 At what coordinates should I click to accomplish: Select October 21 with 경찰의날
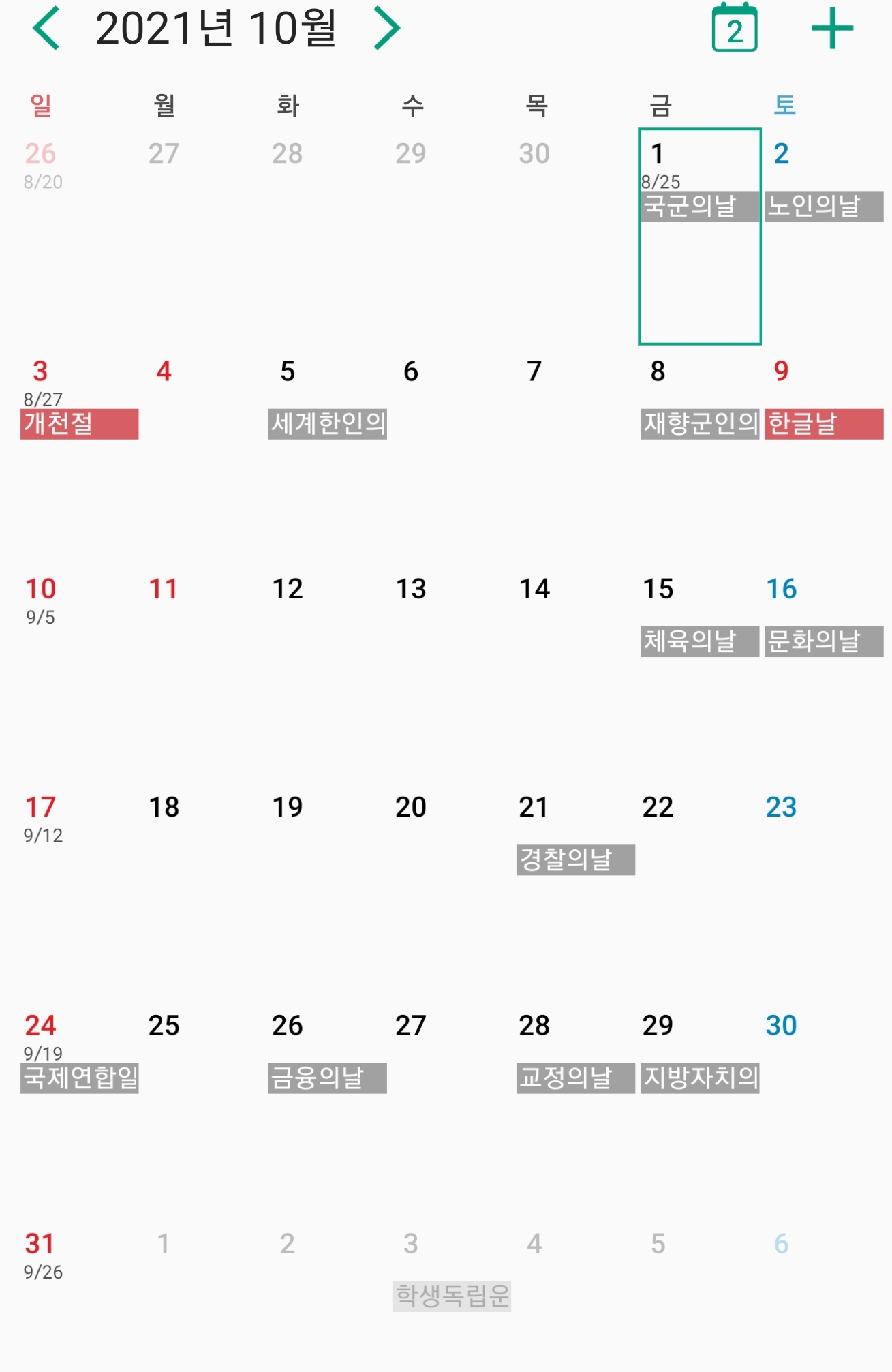(x=575, y=859)
